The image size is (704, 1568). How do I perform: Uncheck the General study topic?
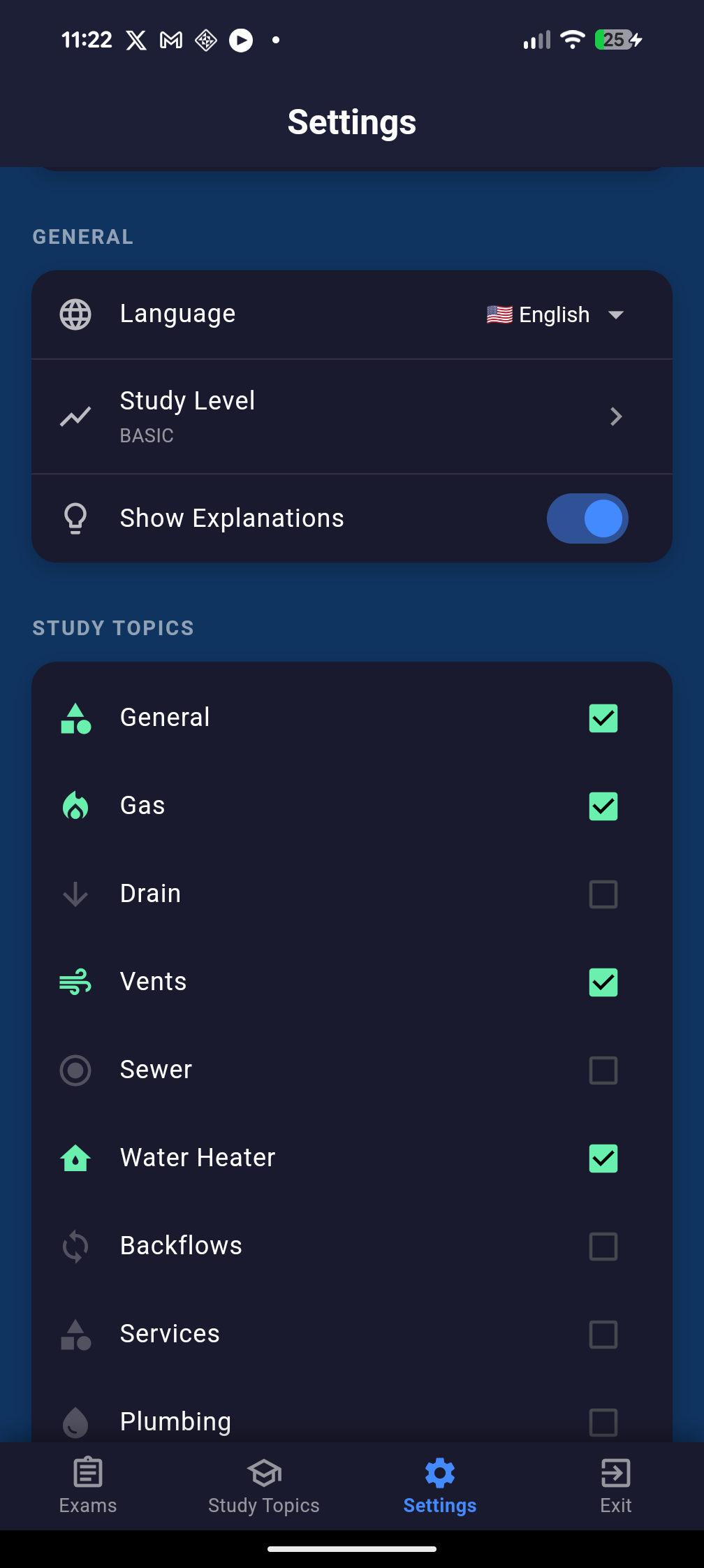point(603,718)
